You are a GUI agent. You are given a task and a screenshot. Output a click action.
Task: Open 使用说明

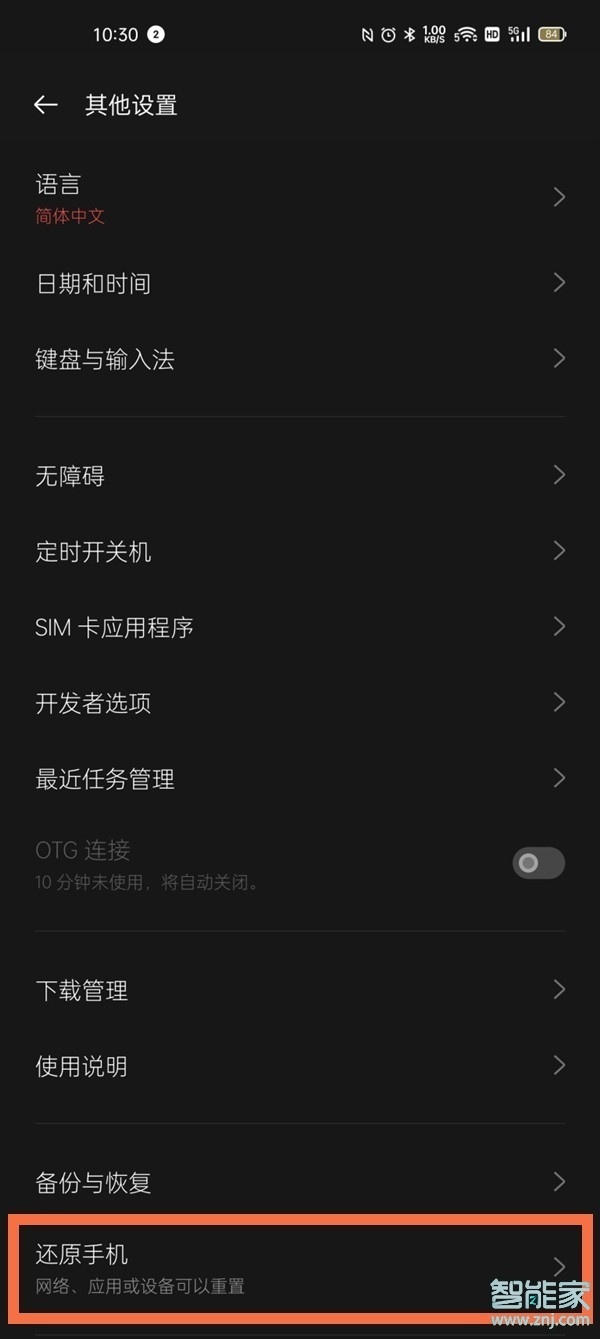click(x=300, y=1066)
